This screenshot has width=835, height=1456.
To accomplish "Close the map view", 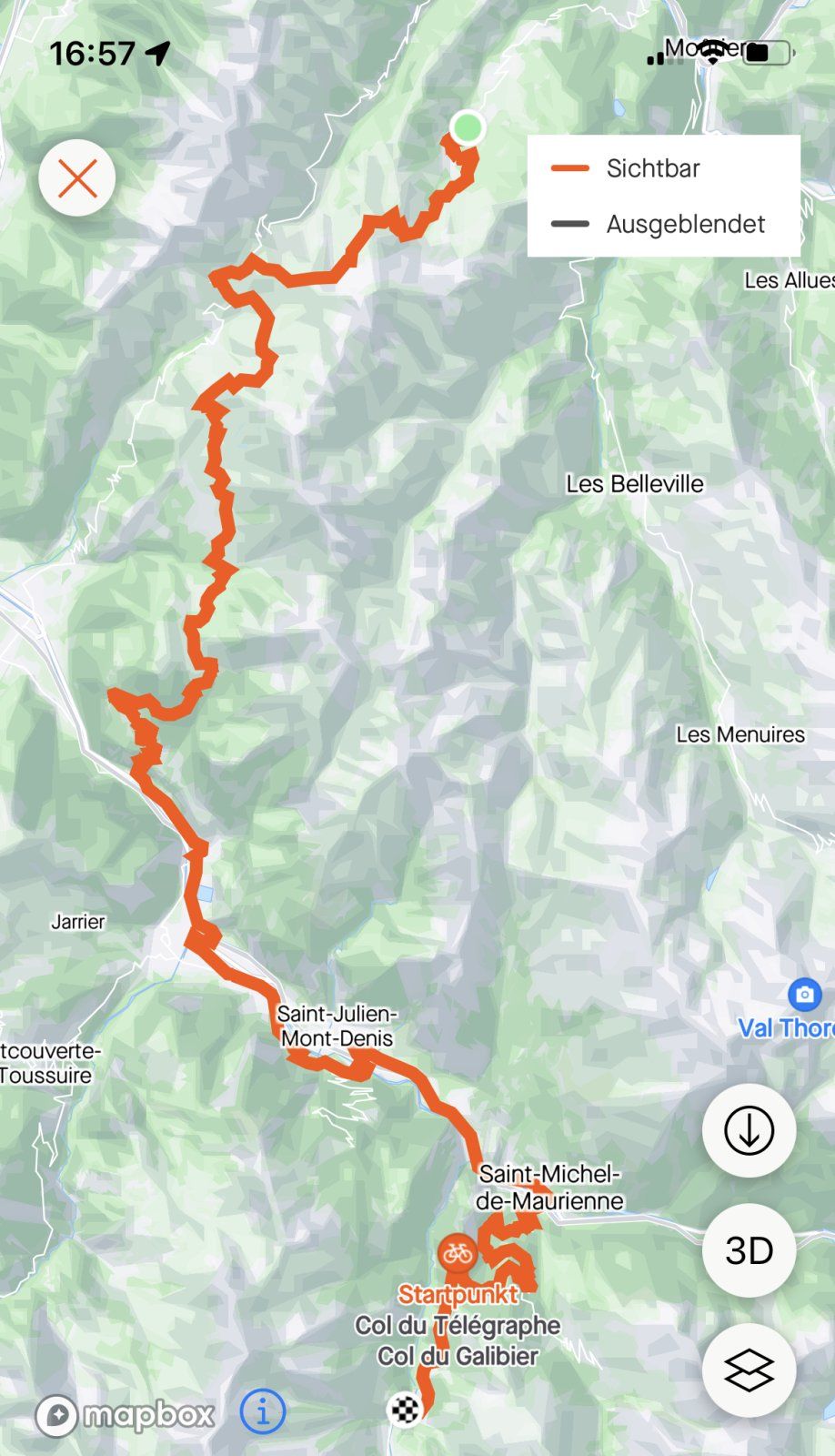I will pos(77,177).
